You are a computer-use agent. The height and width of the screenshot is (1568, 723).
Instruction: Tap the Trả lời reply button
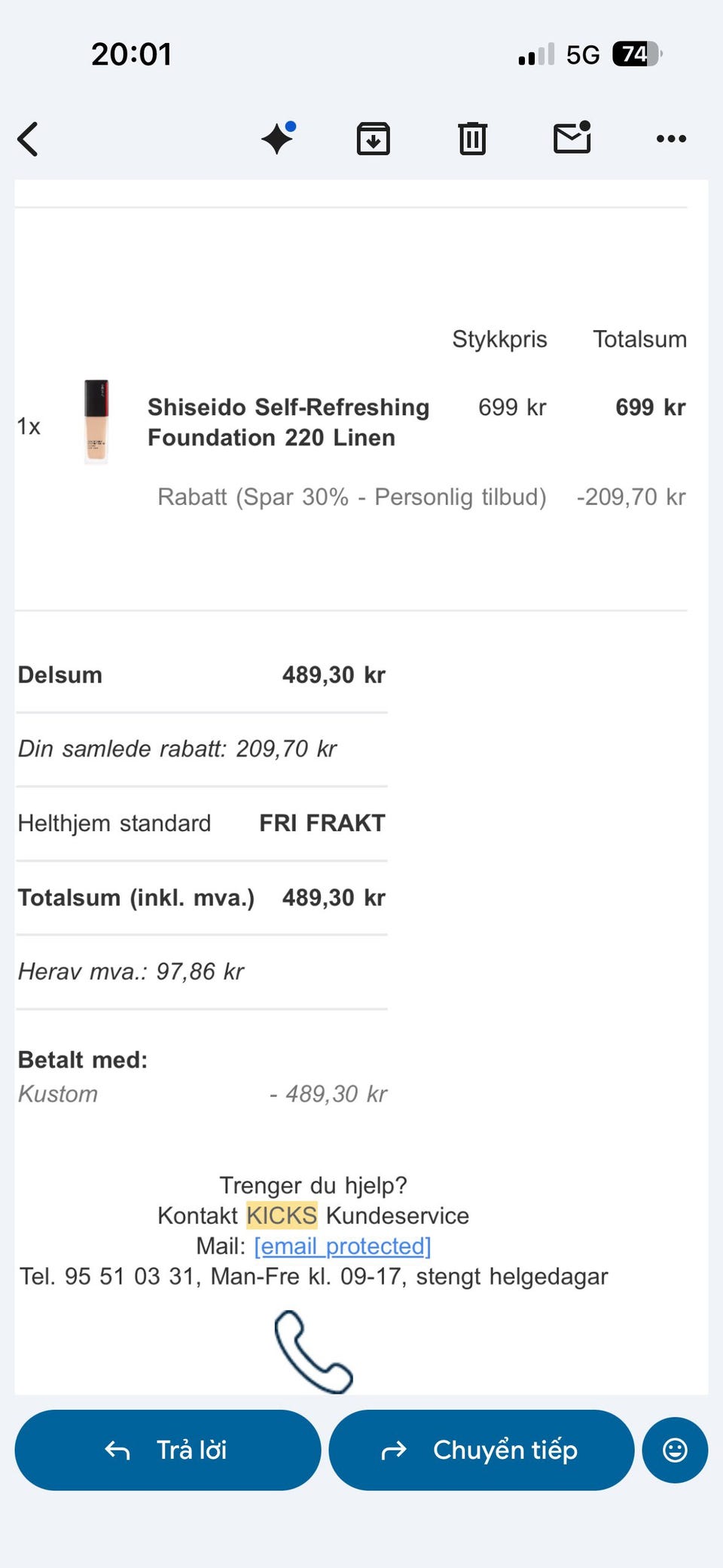(168, 1450)
